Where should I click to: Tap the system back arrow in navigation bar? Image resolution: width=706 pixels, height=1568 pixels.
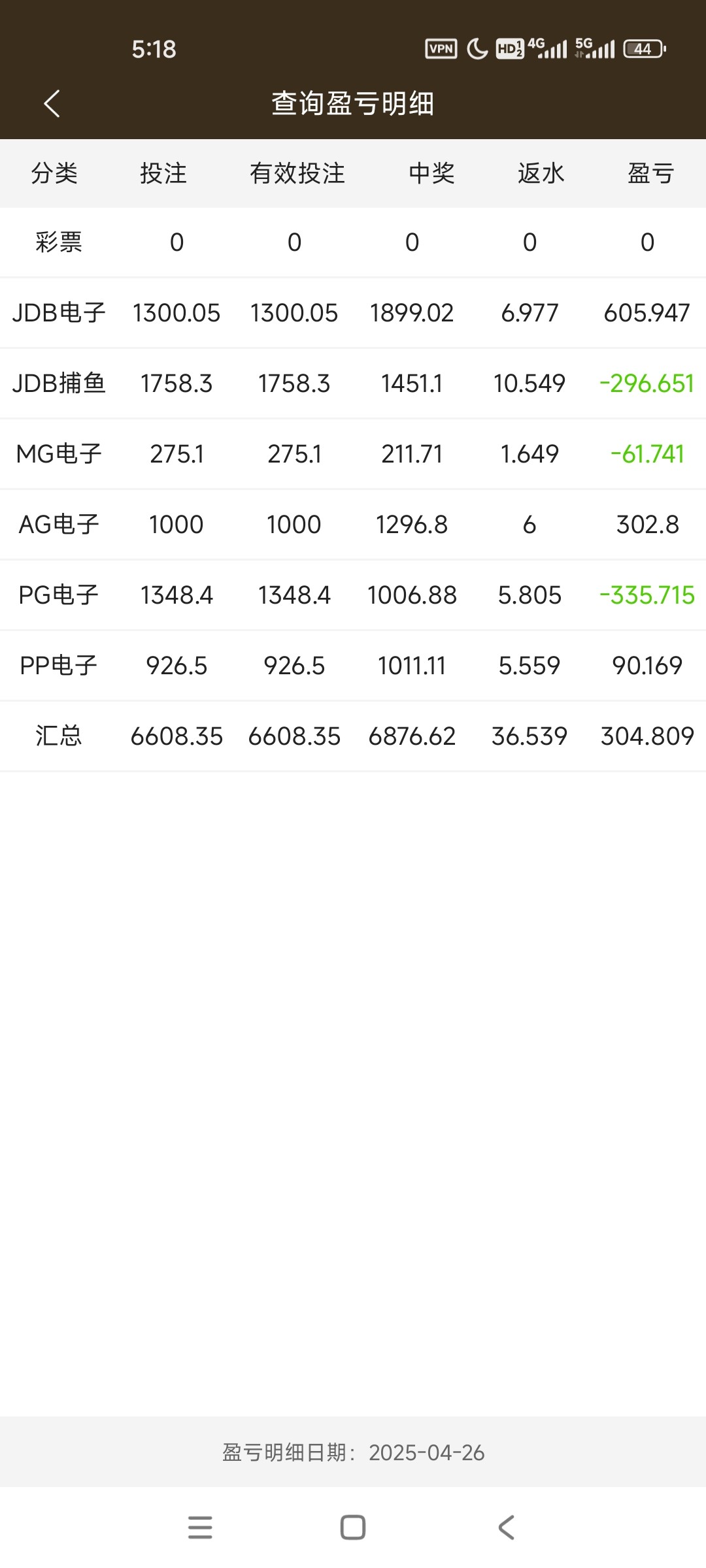point(507,1527)
